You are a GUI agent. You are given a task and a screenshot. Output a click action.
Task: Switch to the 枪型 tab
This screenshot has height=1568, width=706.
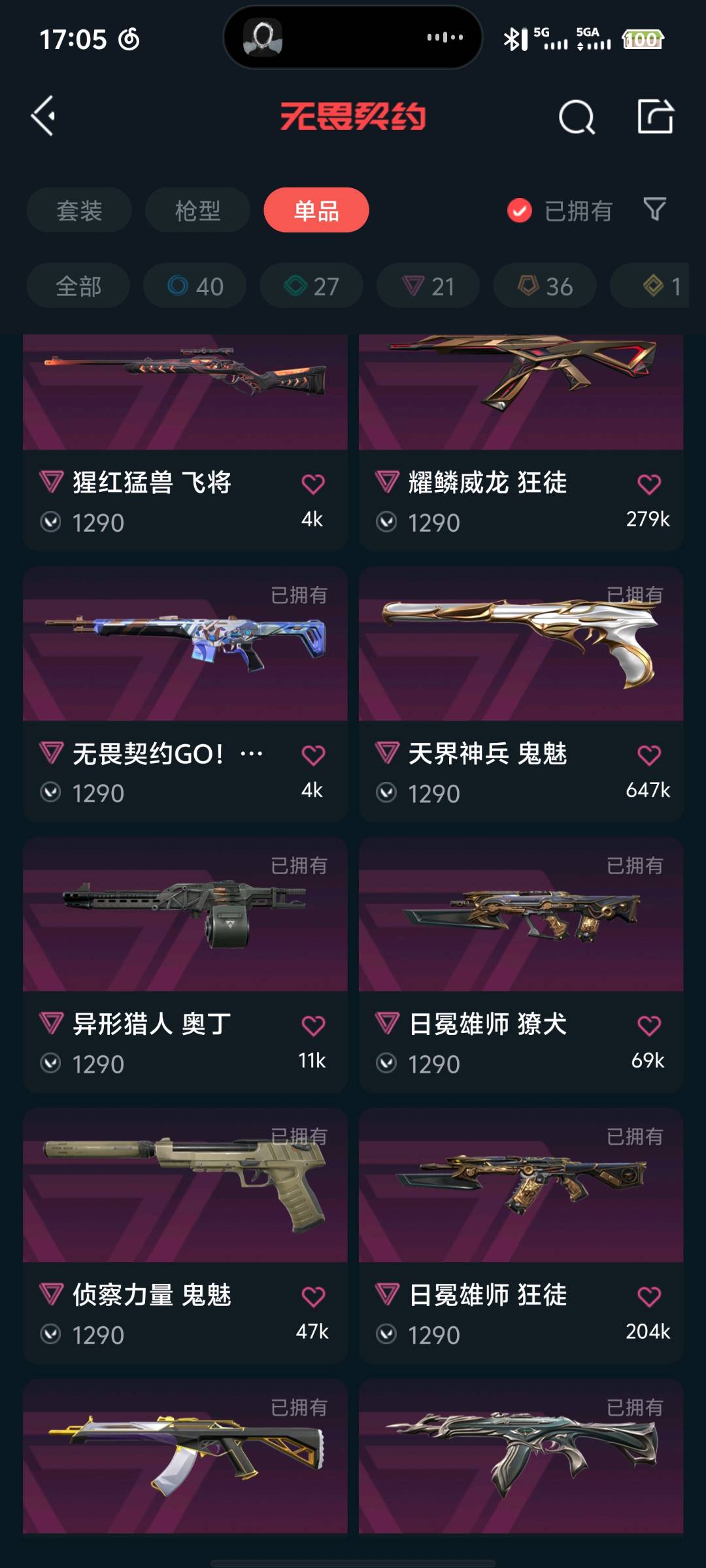coord(197,210)
